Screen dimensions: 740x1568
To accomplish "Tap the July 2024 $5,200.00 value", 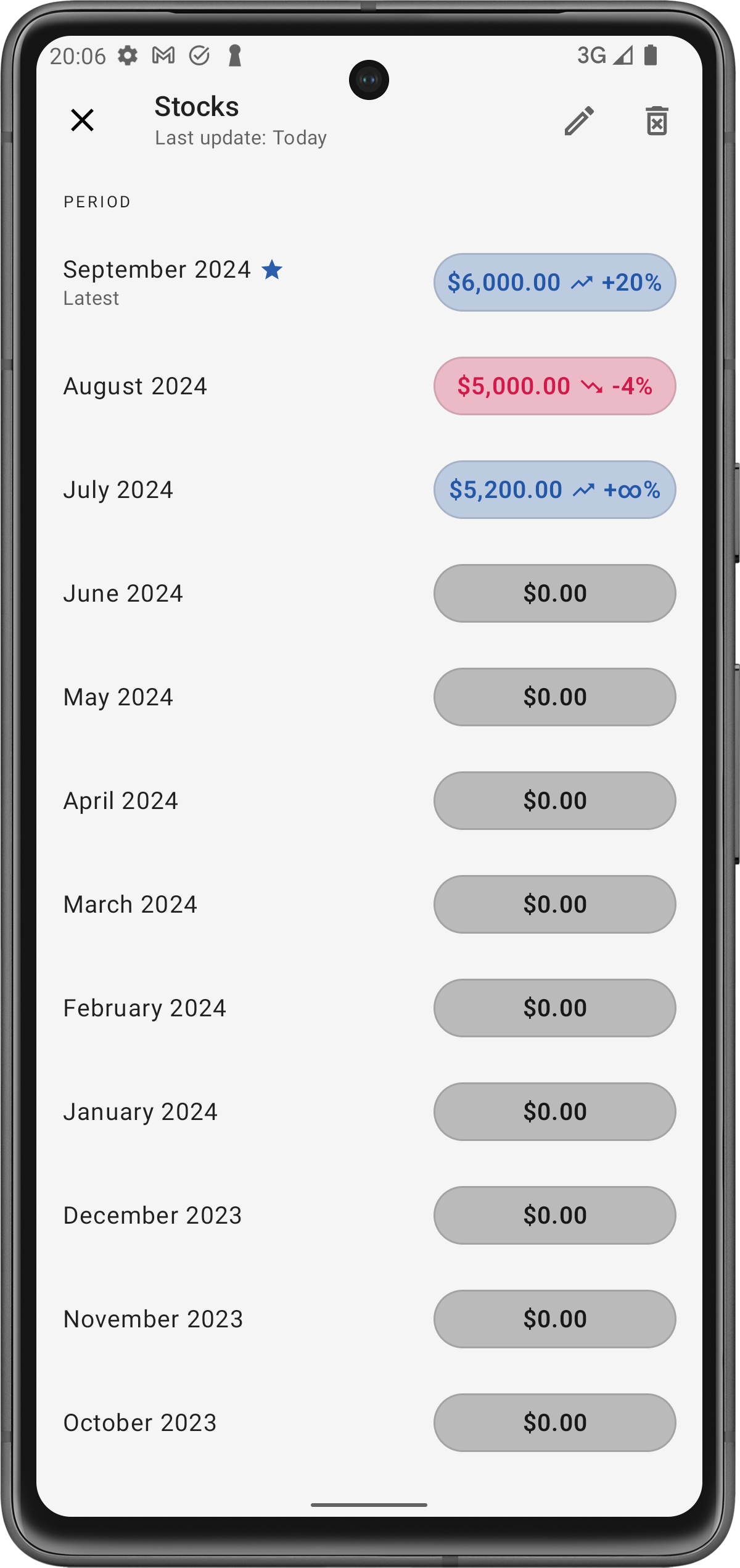I will coord(554,490).
